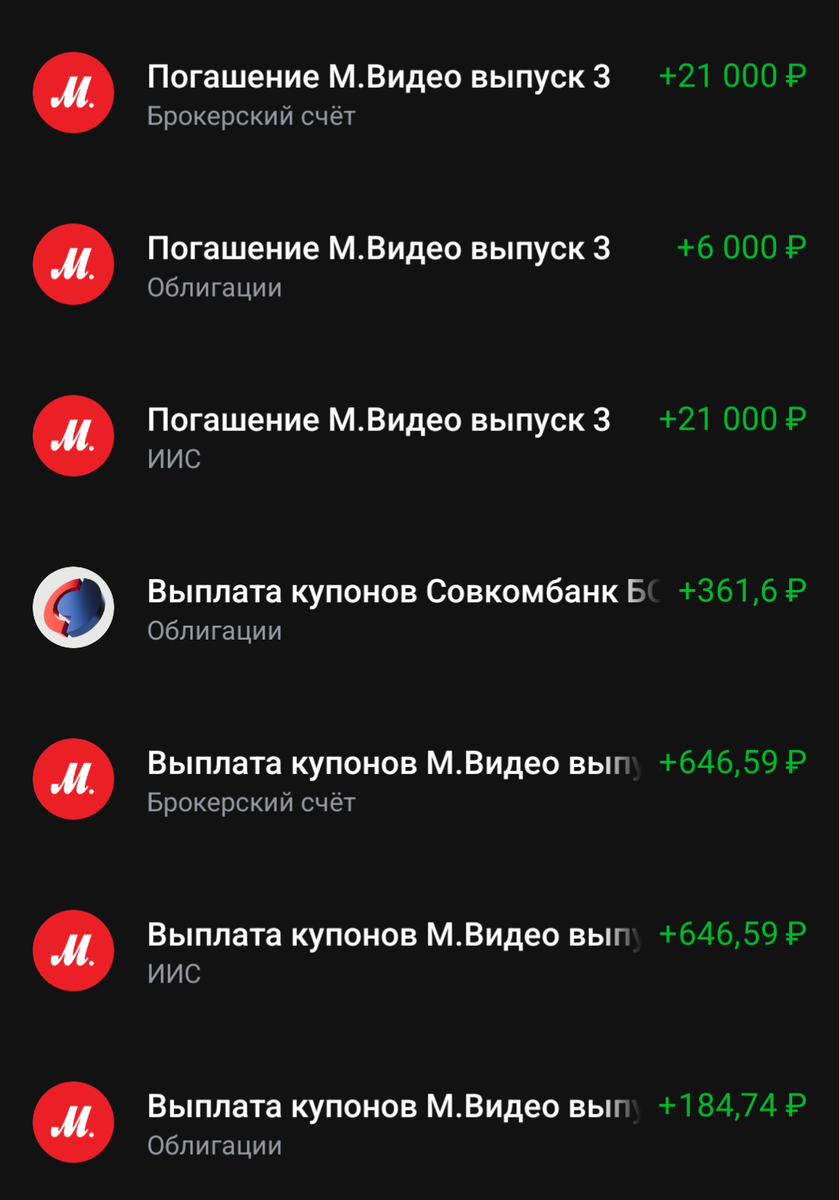Click the М.Видео icon next to 184,74 ₽ payout
839x1200 pixels.
click(73, 1122)
